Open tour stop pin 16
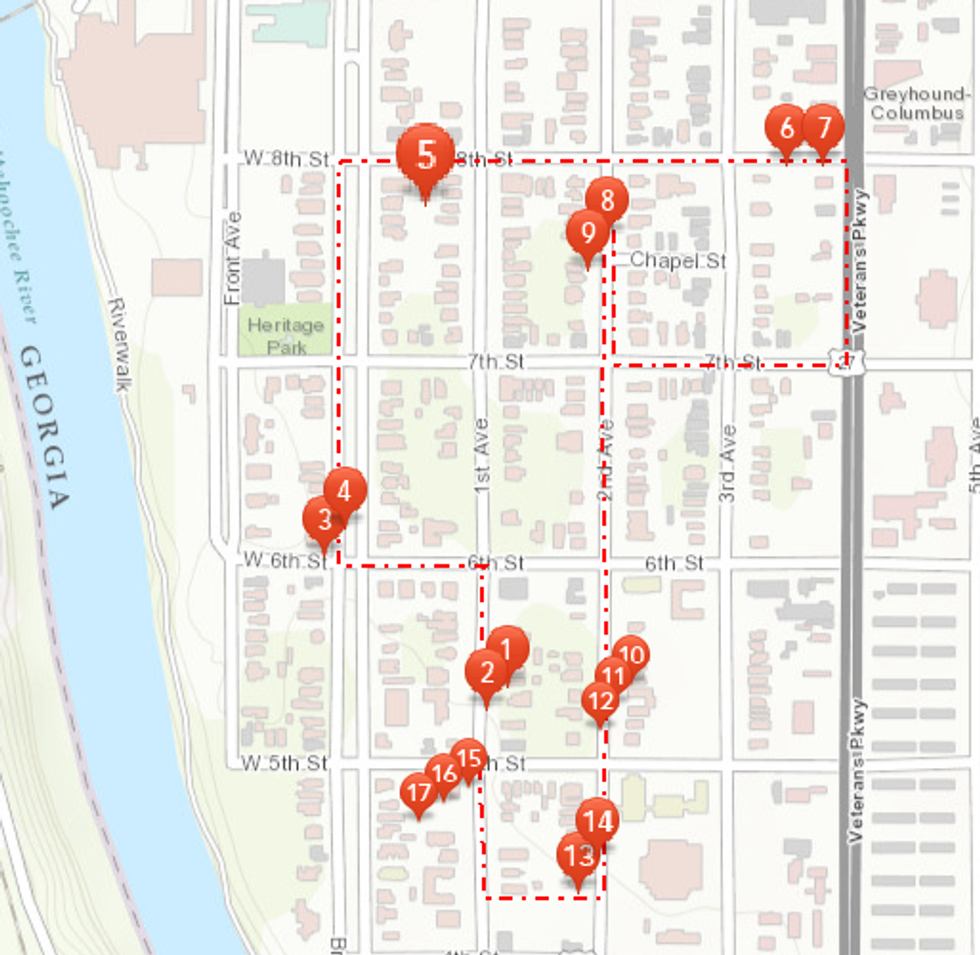This screenshot has height=955, width=980. (444, 772)
